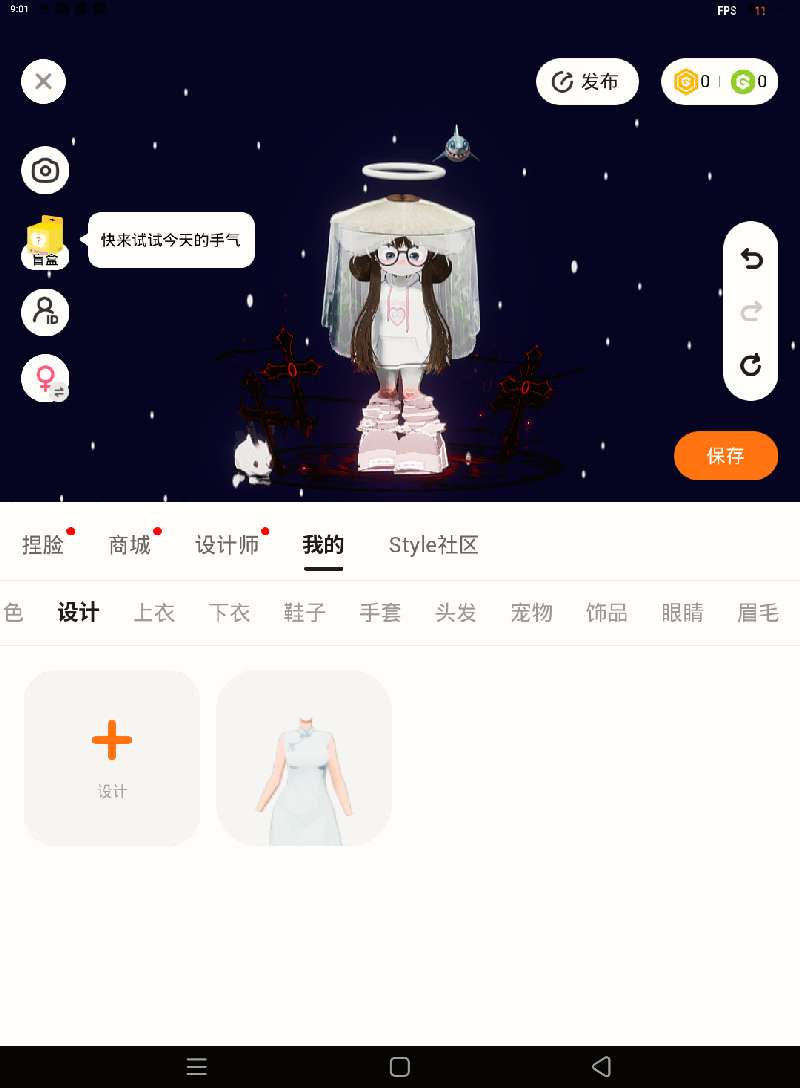Screen dimensions: 800x1088
Task: Choose the 头发 category
Action: (456, 613)
